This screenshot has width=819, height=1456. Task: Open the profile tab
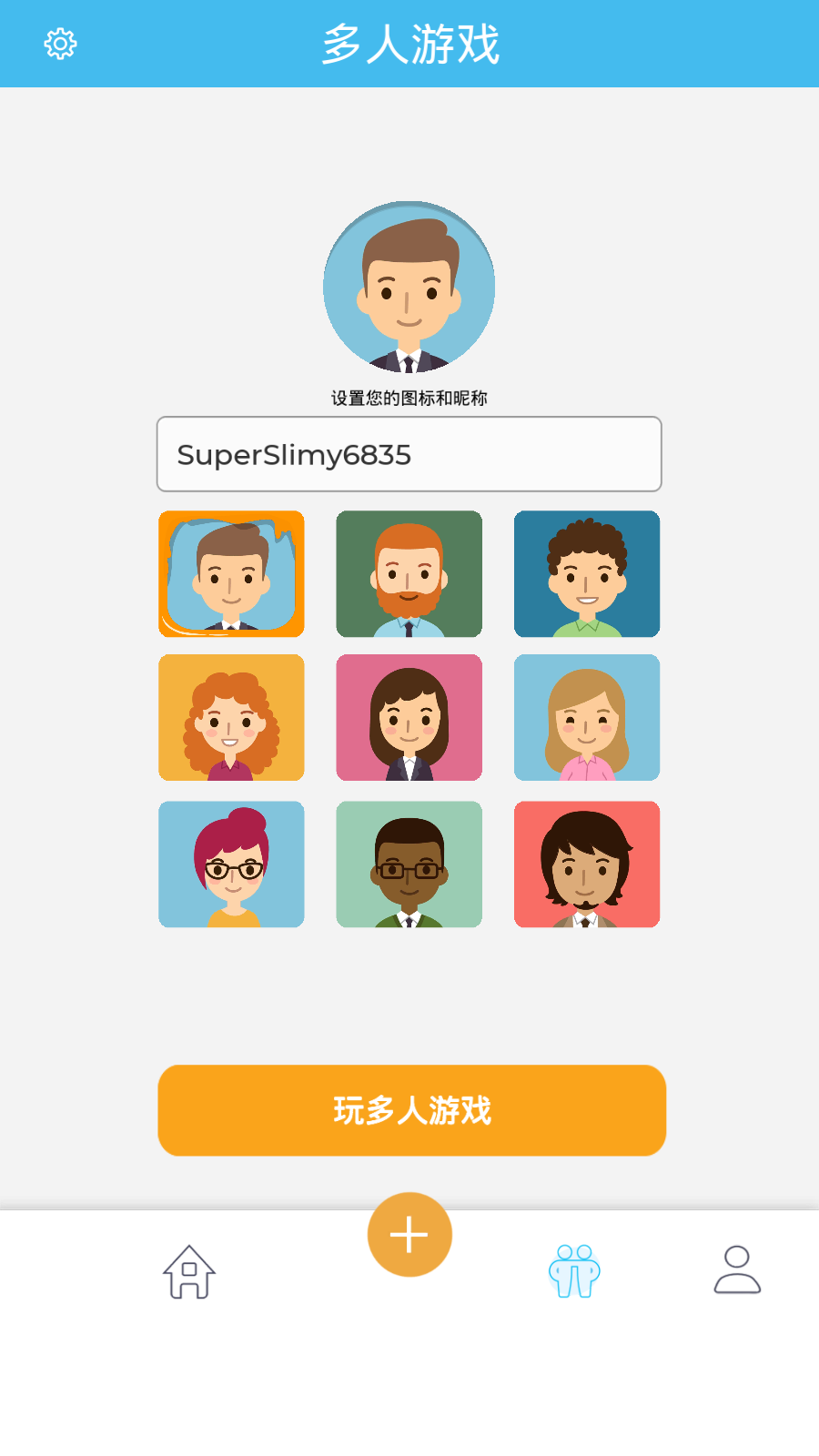click(737, 1269)
